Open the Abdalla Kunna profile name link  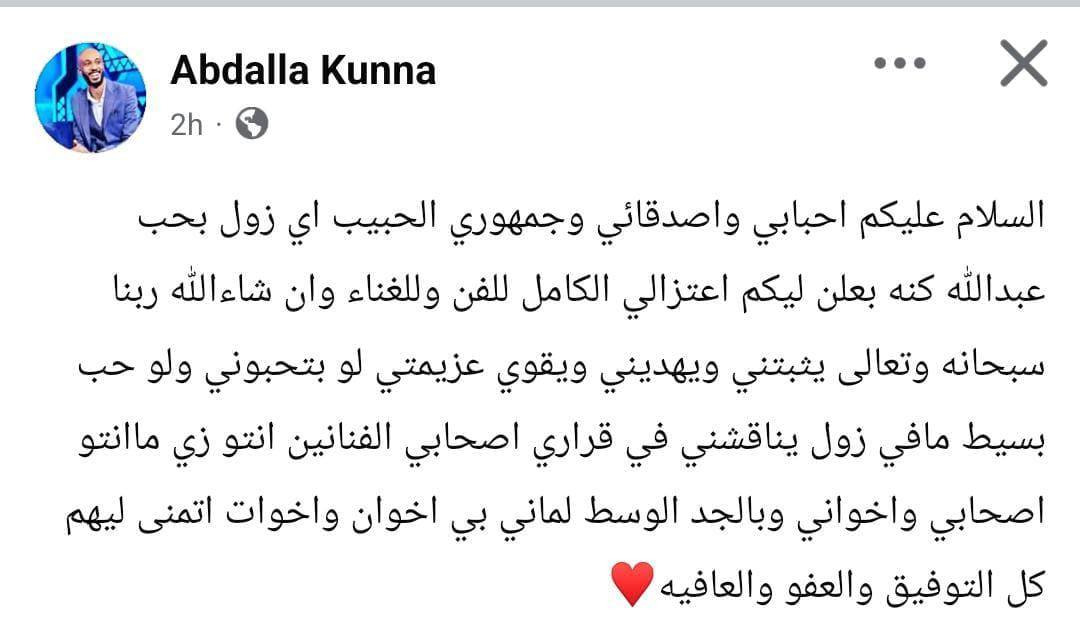(303, 70)
